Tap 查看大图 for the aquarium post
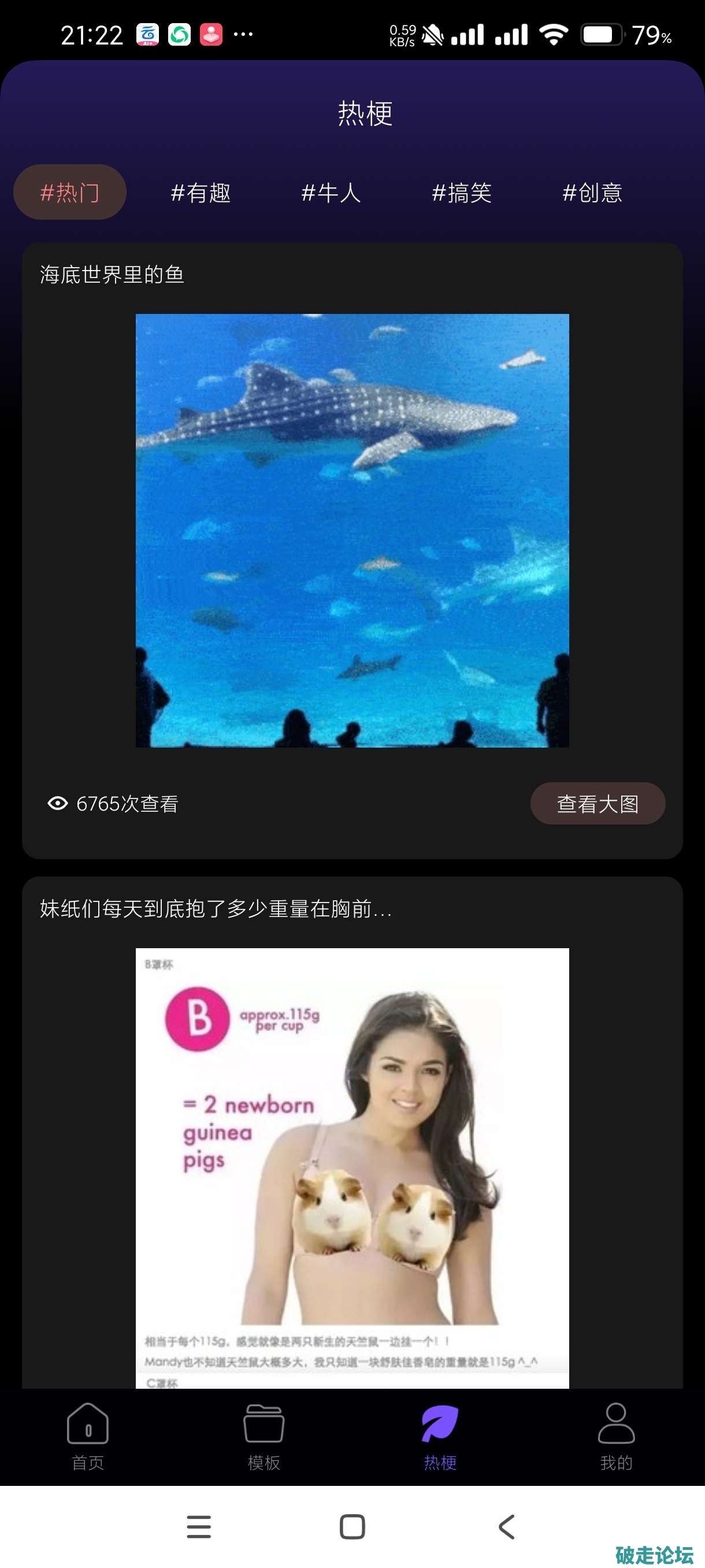Image resolution: width=705 pixels, height=1568 pixels. [x=598, y=804]
